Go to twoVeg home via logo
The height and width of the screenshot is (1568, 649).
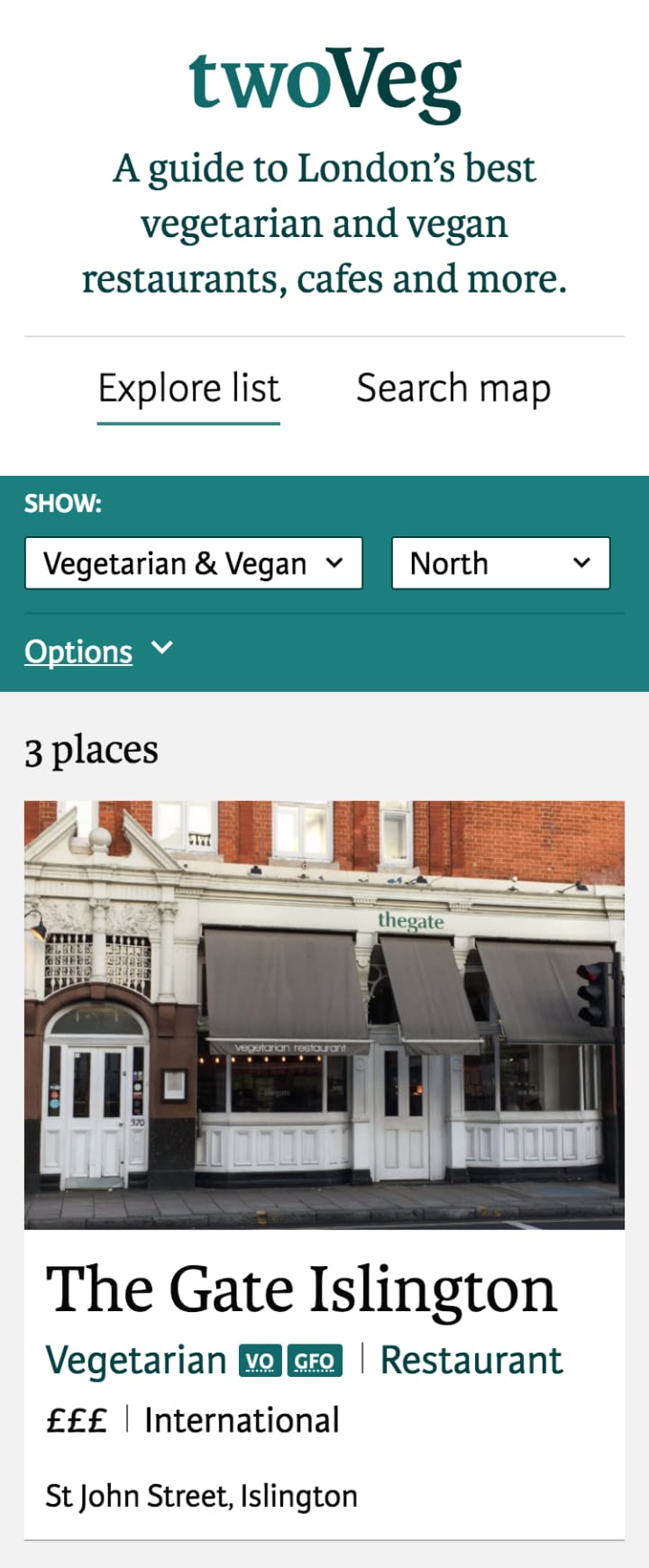(324, 81)
